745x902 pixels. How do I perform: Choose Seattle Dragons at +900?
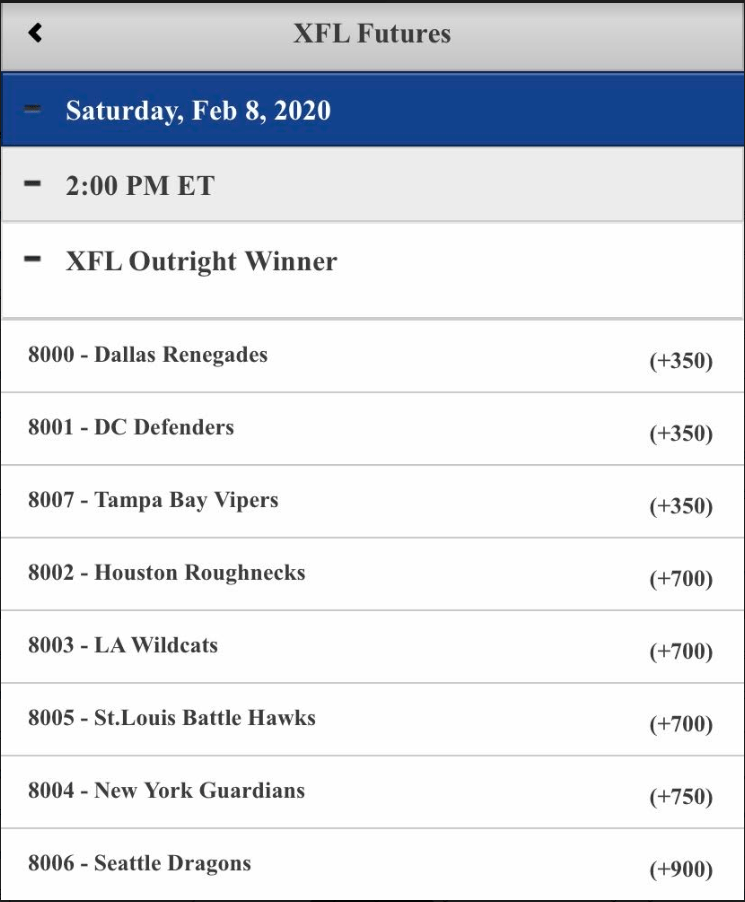click(680, 869)
